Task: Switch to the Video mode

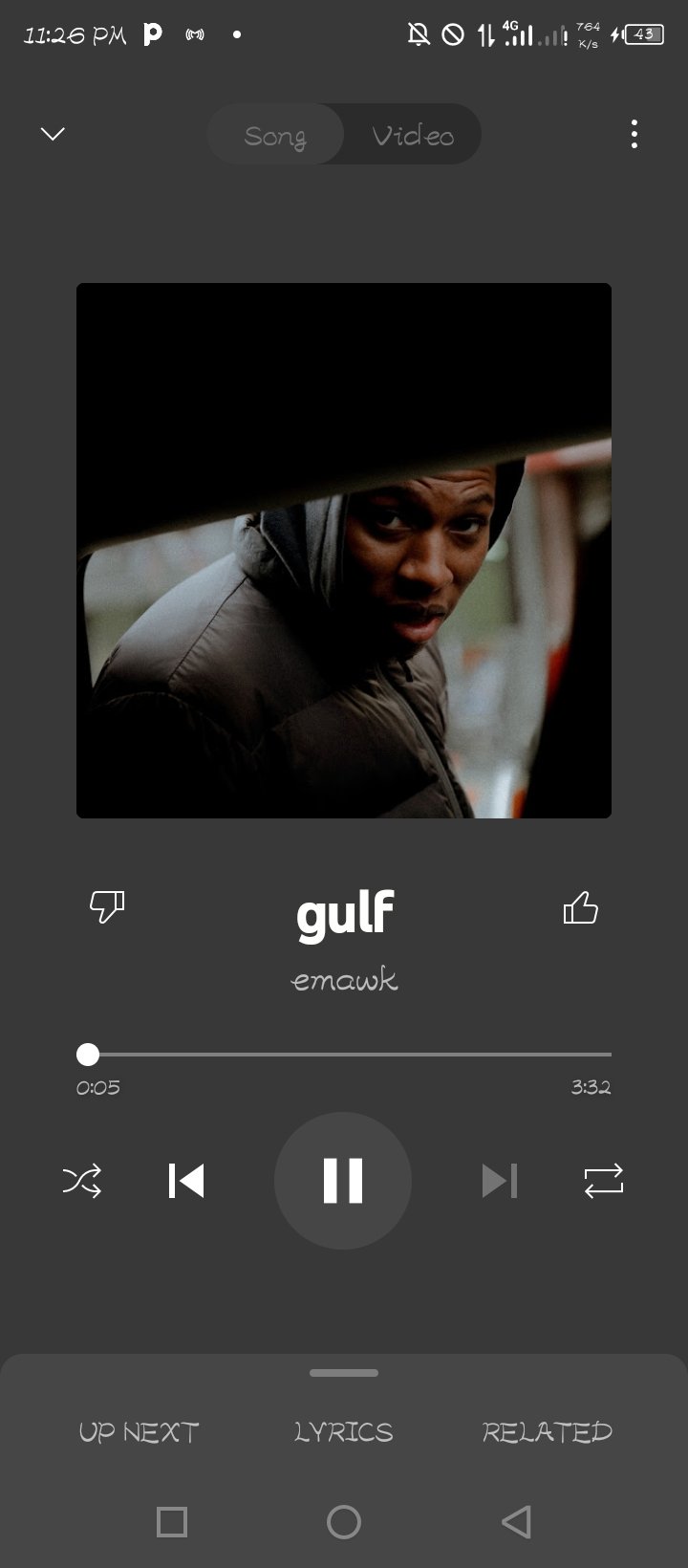Action: (x=413, y=135)
